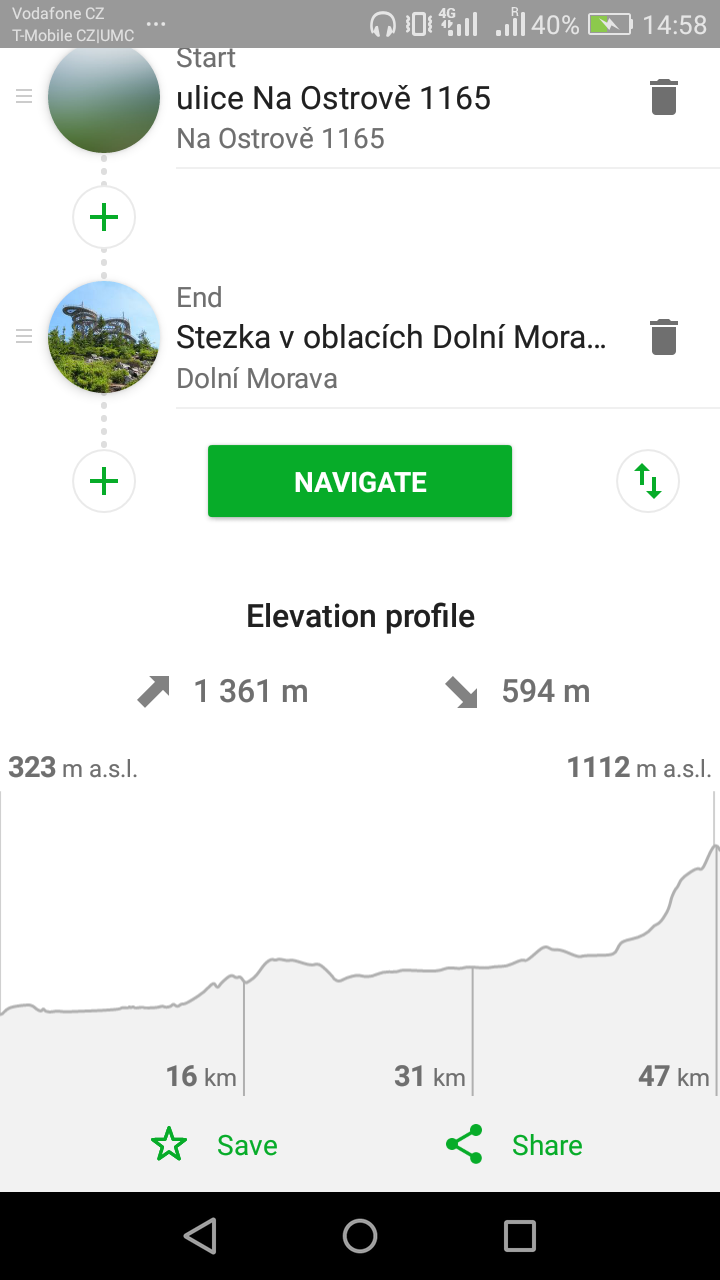The height and width of the screenshot is (1280, 720).
Task: Open the end point Stezka v oblacích Dolní Morava
Action: pyautogui.click(x=390, y=338)
